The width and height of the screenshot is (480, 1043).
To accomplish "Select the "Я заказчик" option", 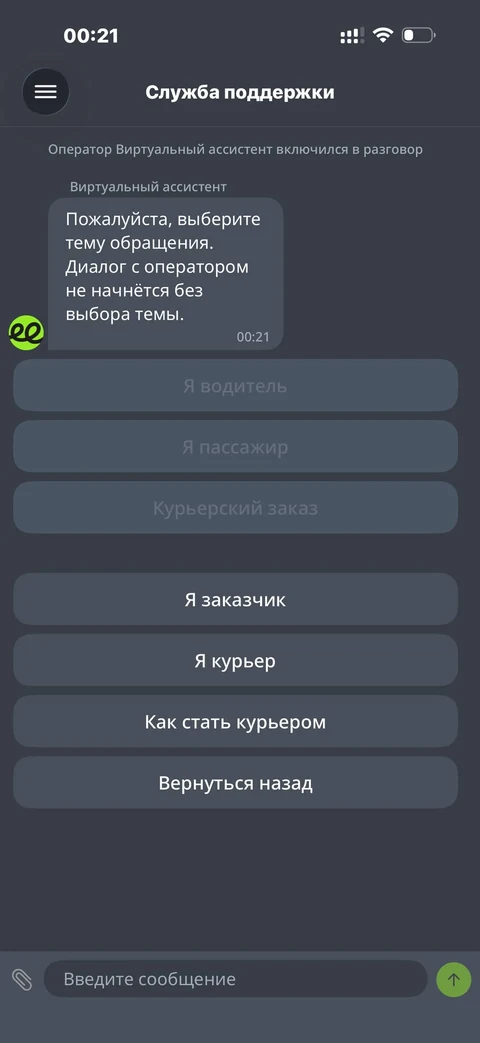I will pos(235,599).
